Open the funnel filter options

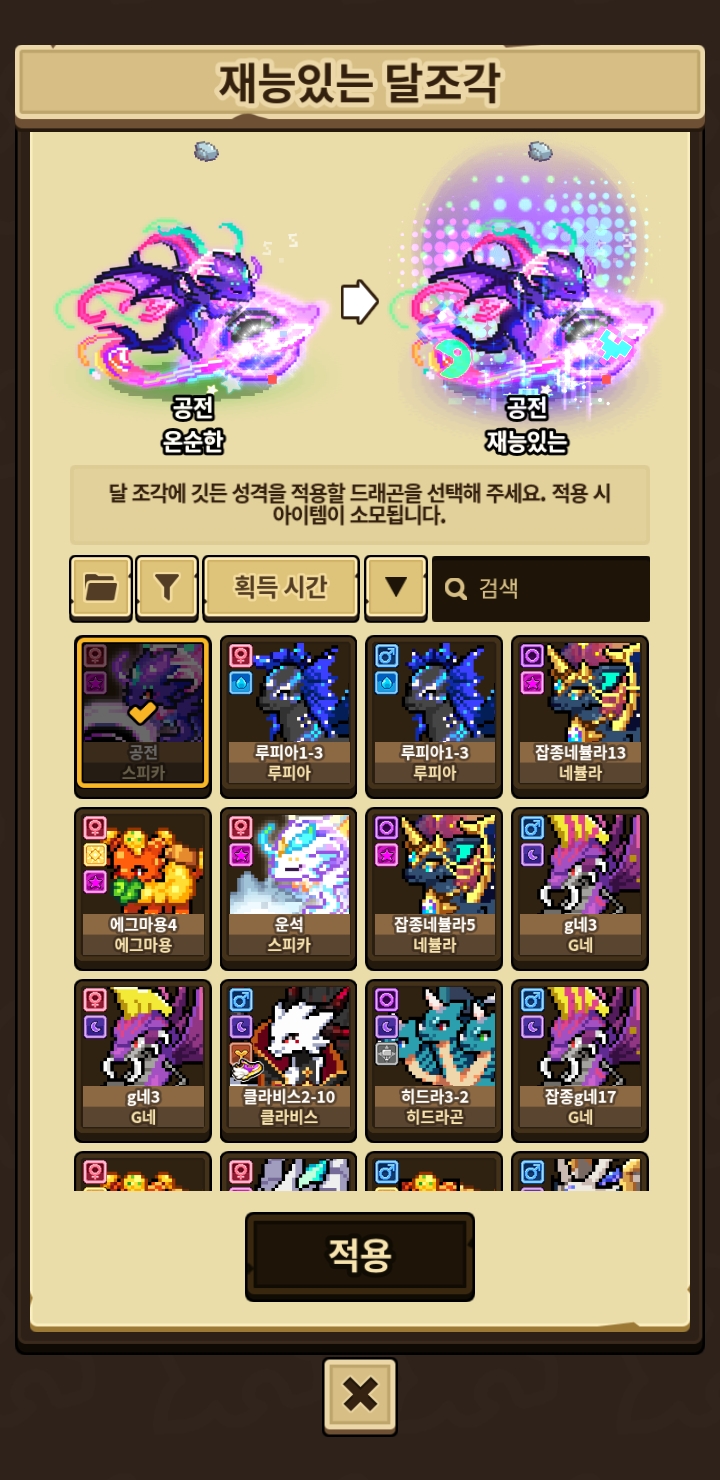(x=167, y=587)
